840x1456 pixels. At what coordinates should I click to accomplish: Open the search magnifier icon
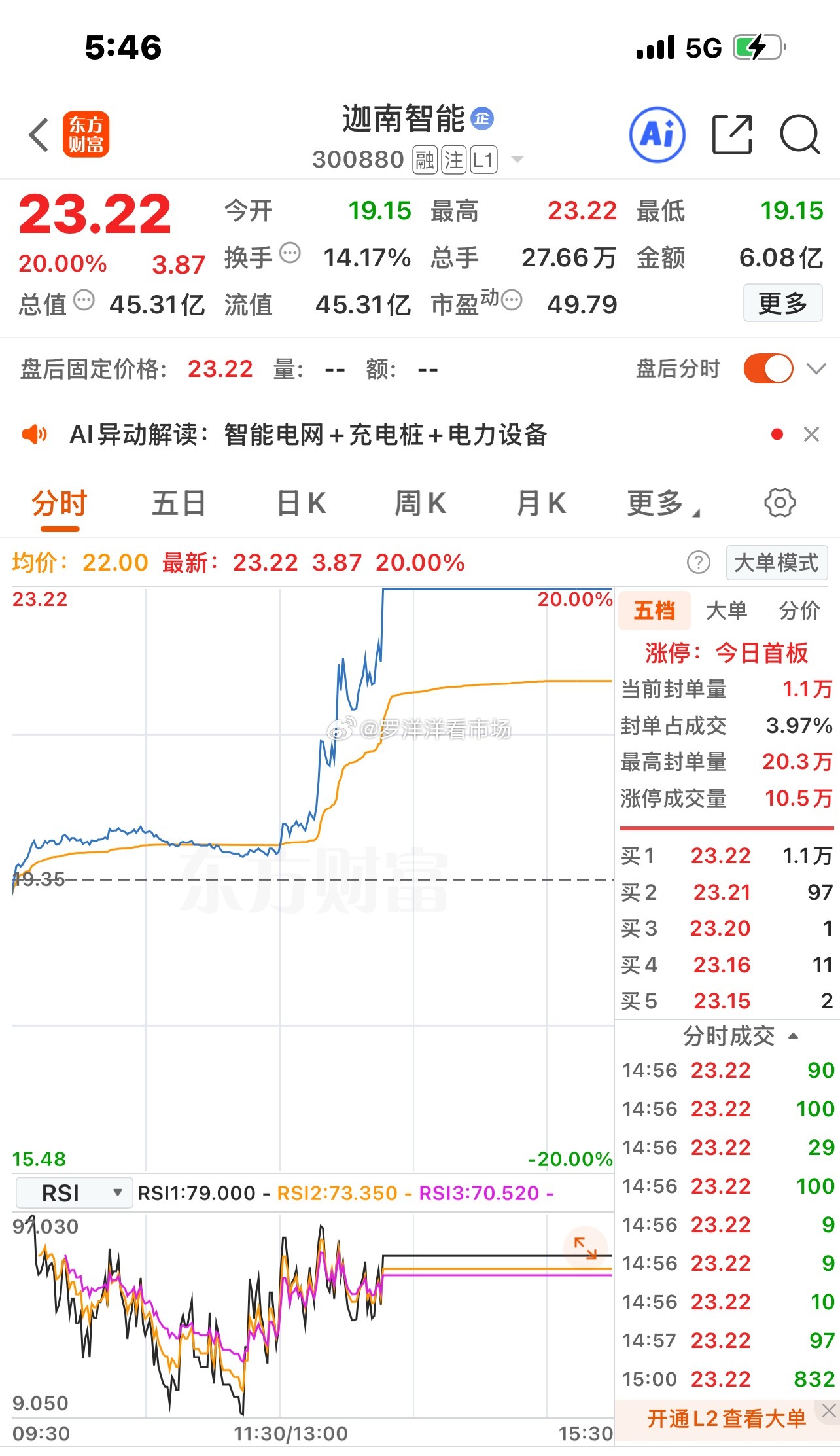tap(799, 135)
